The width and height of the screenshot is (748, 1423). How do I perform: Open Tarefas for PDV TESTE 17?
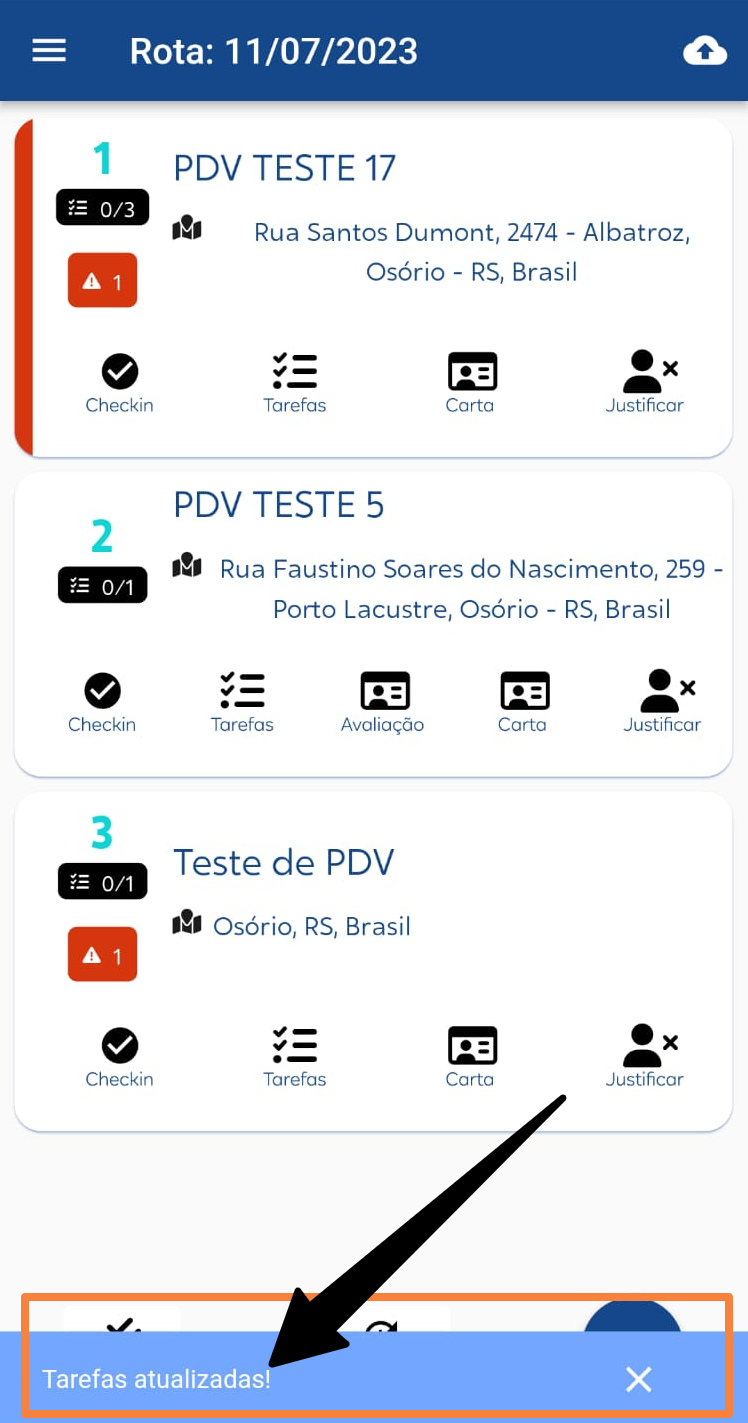(x=295, y=384)
